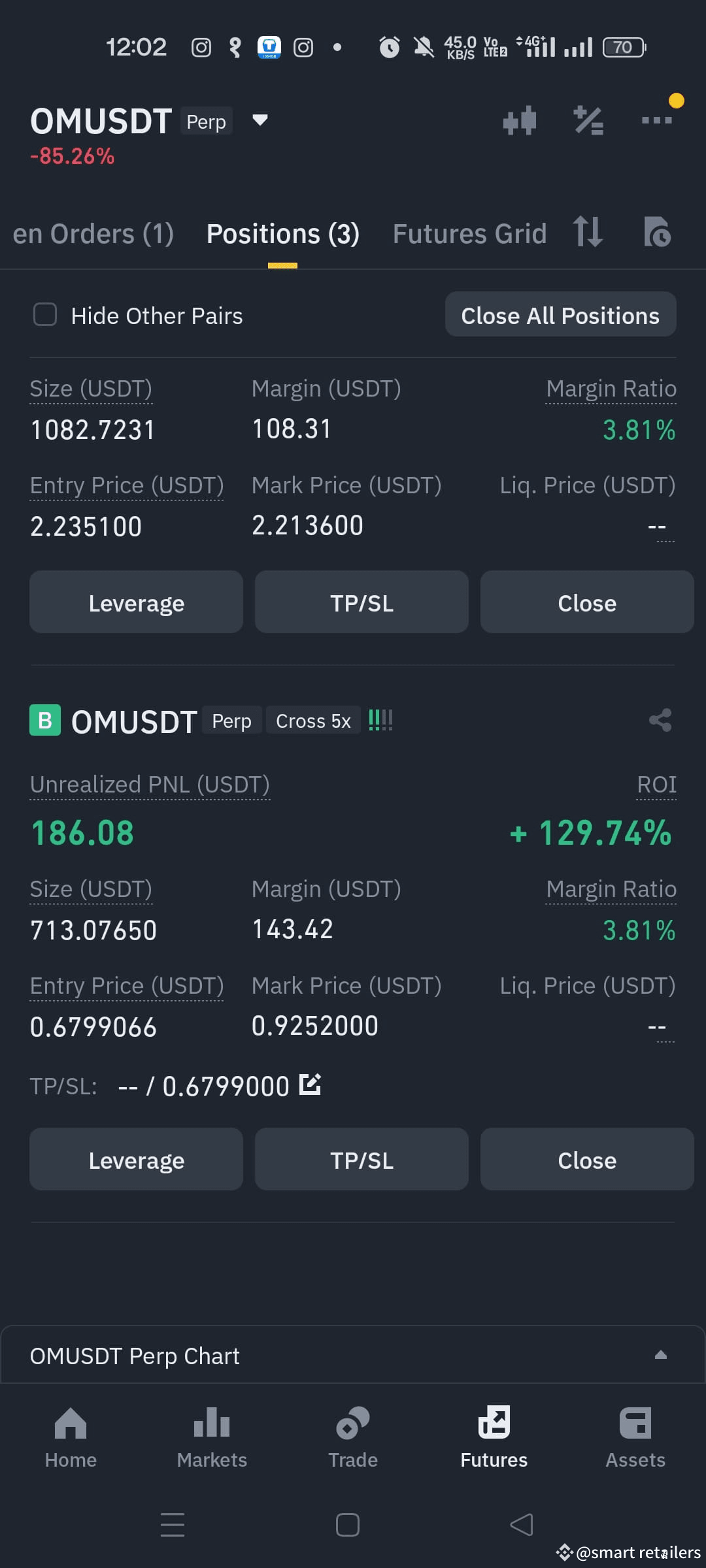The image size is (706, 1568).
Task: Close the profitable OMUSDT position
Action: point(586,1160)
